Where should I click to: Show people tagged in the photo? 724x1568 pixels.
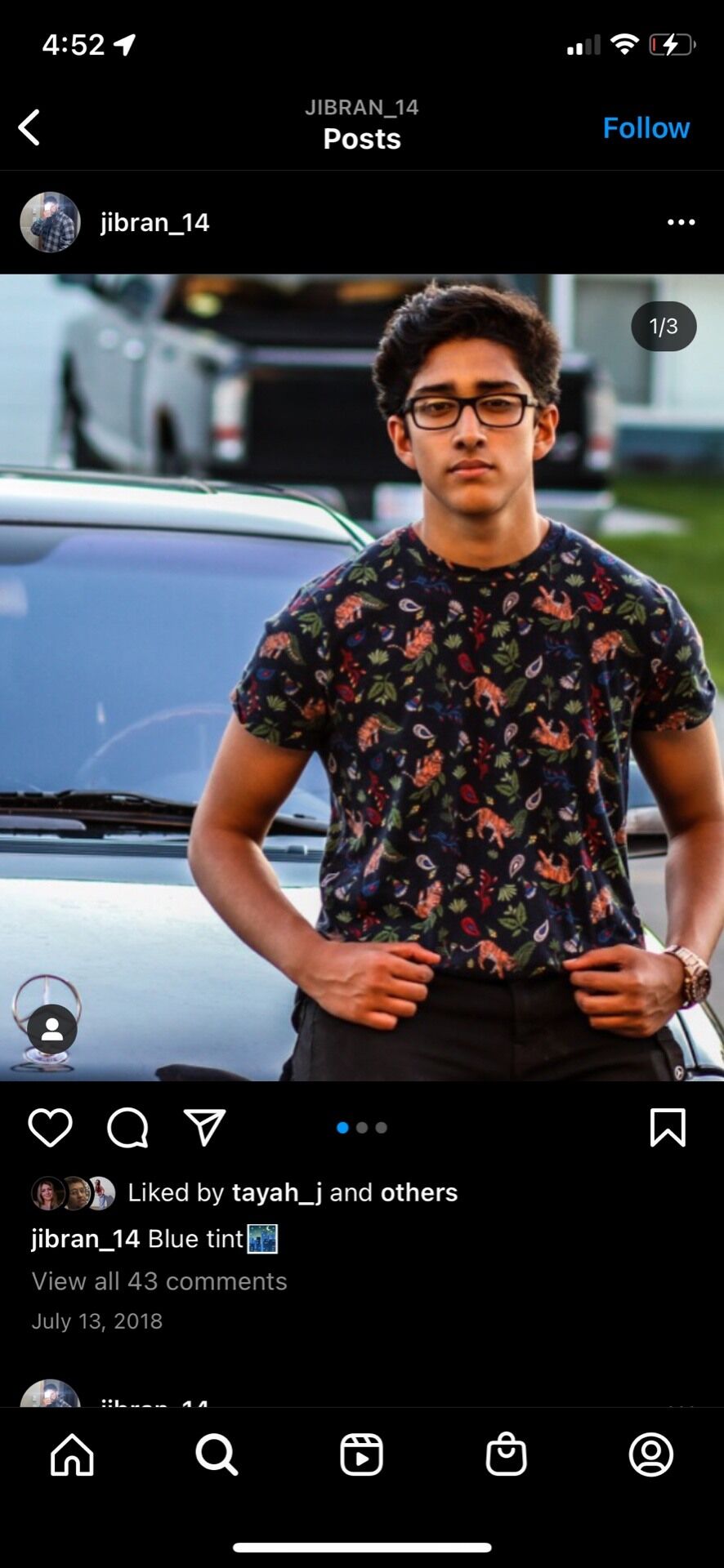pos(52,1030)
